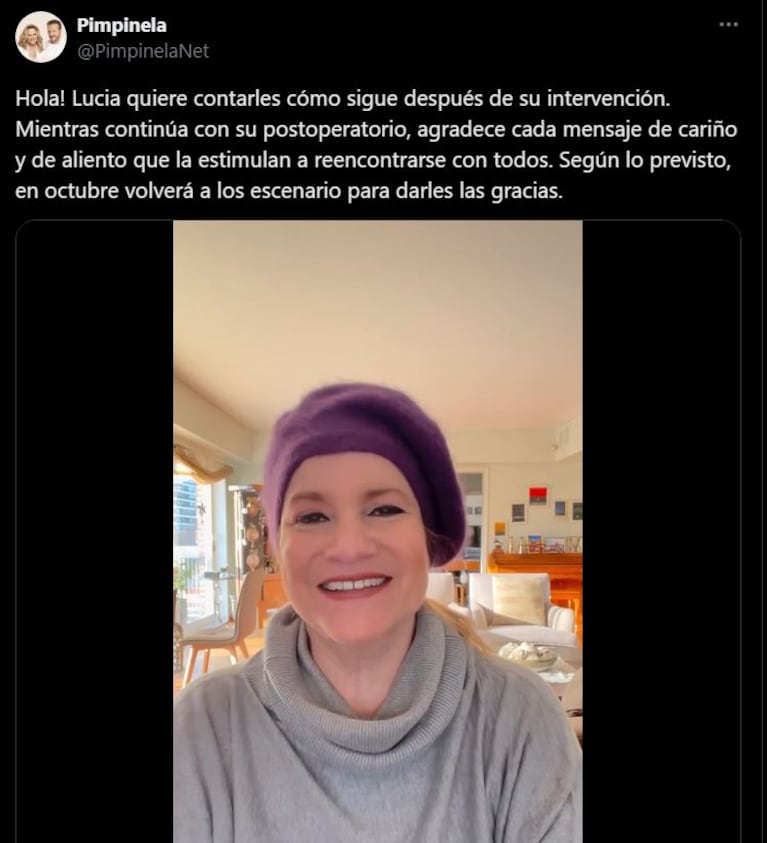This screenshot has height=843, width=767.
Task: Open the @PimpinelaNet handle
Action: [143, 51]
